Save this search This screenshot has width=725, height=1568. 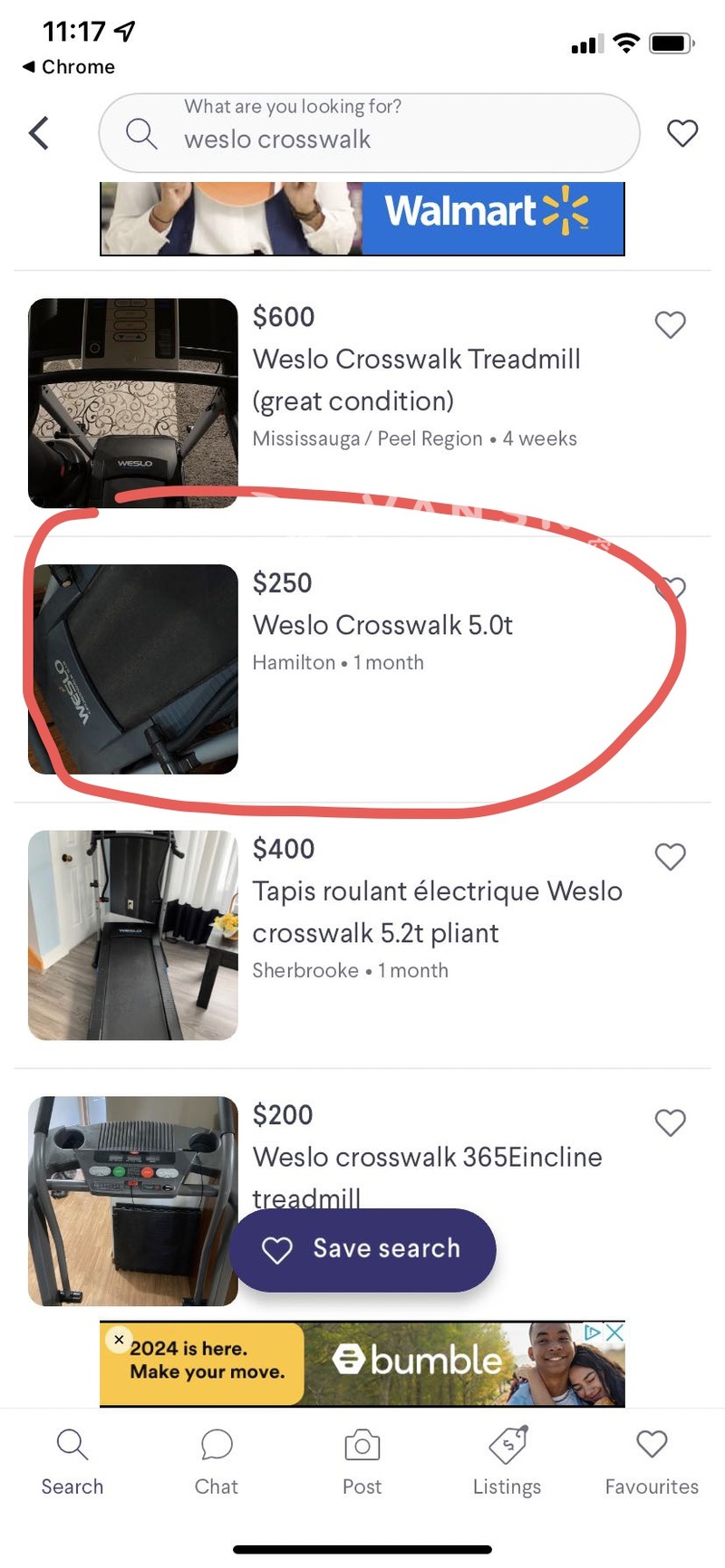[363, 1249]
